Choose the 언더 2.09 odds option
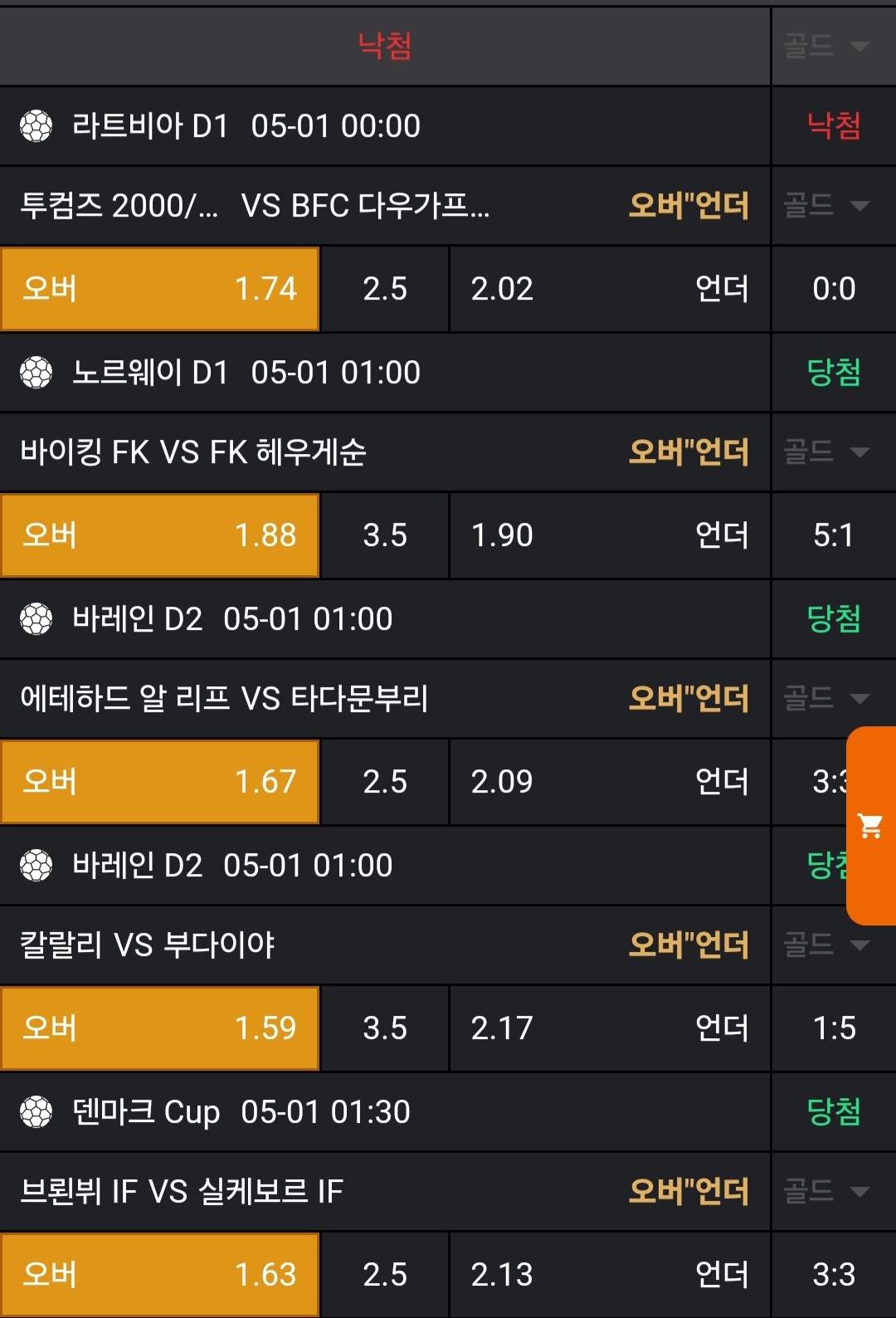The width and height of the screenshot is (896, 1318). [x=610, y=782]
